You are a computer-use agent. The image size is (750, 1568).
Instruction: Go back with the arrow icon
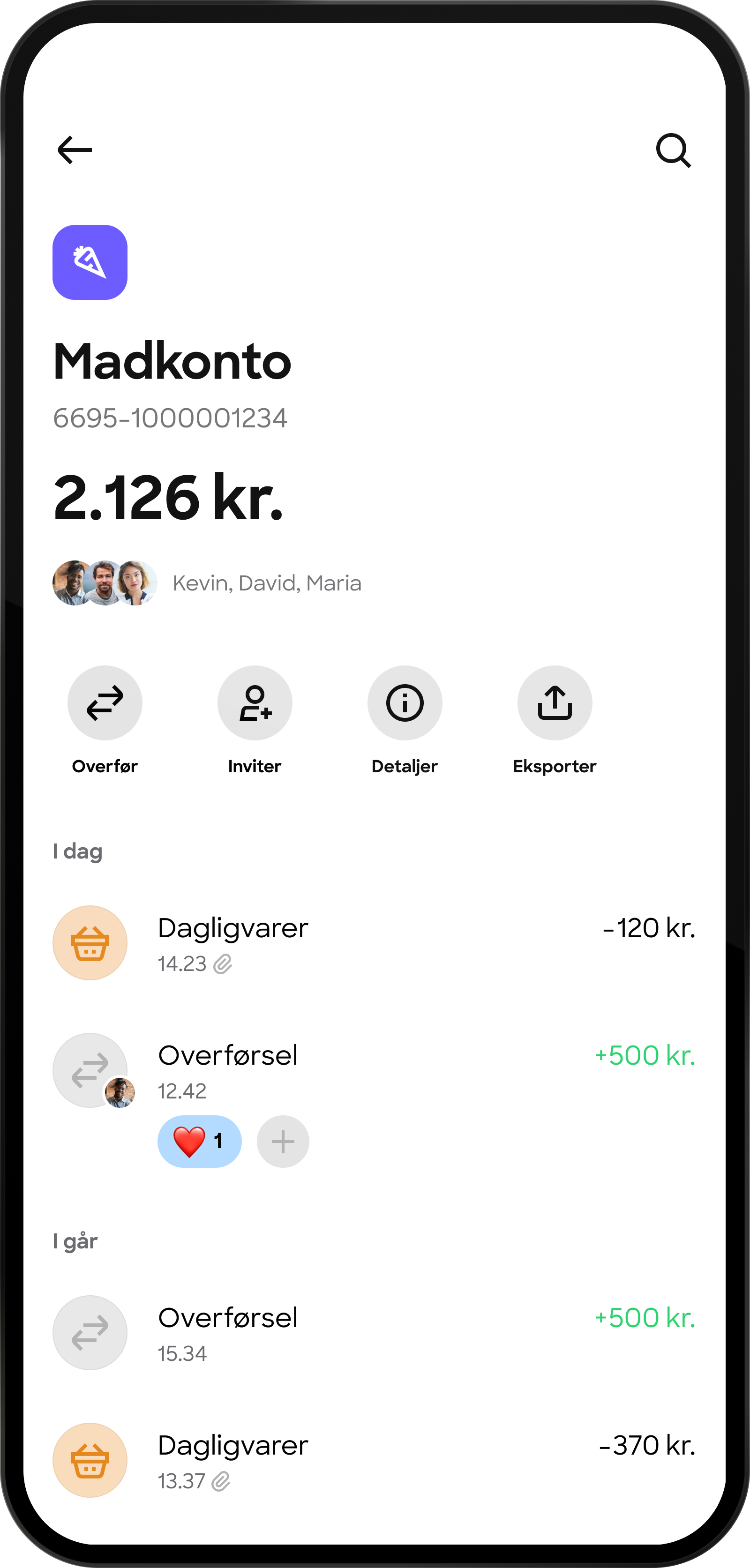[x=74, y=150]
